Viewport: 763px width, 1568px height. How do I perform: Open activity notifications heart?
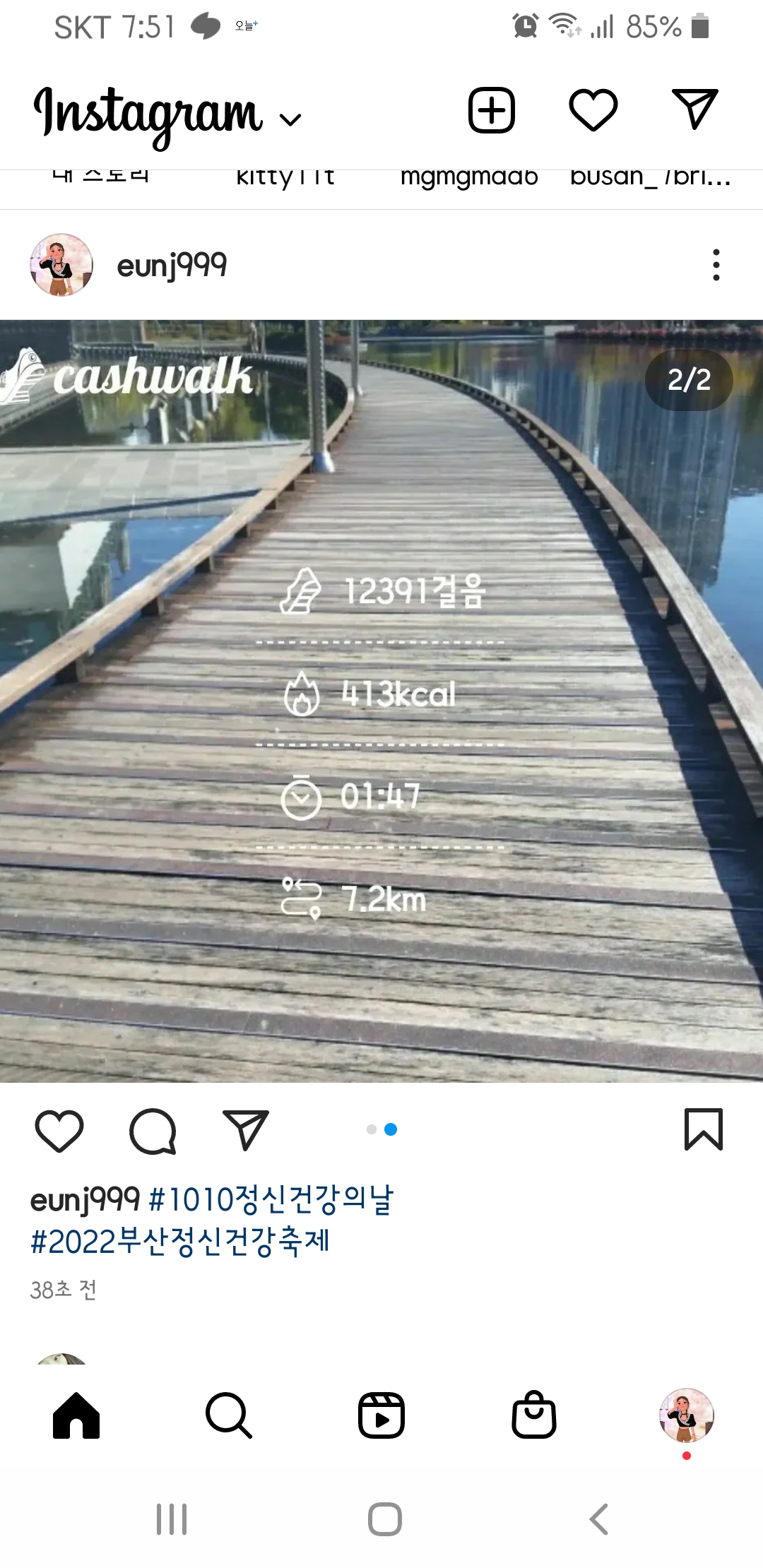(x=593, y=111)
